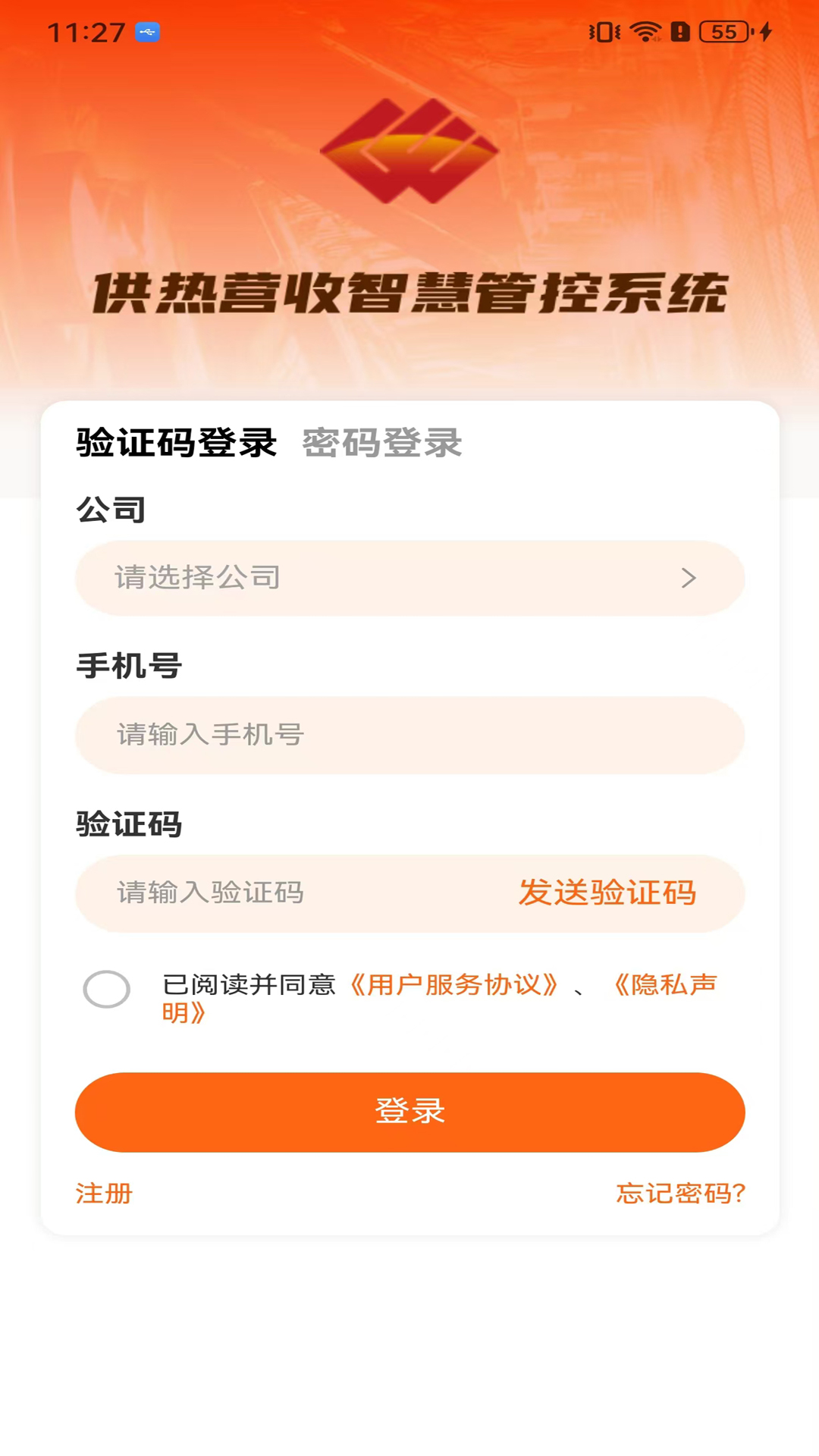
Task: Click the USB connection icon in status bar
Action: pos(149,32)
